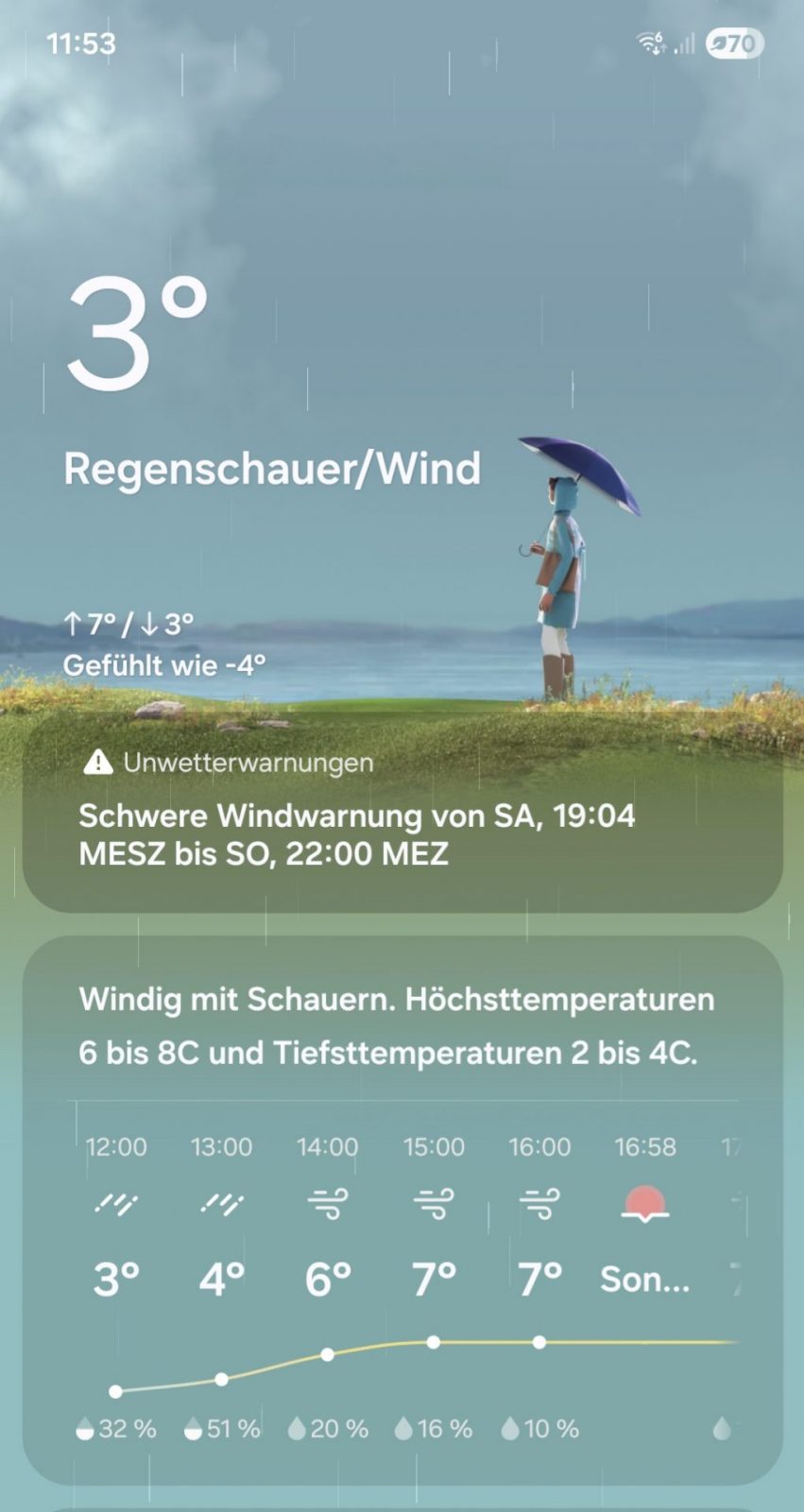804x1512 pixels.
Task: Select the wind gust icon at 15:00
Action: click(434, 1204)
